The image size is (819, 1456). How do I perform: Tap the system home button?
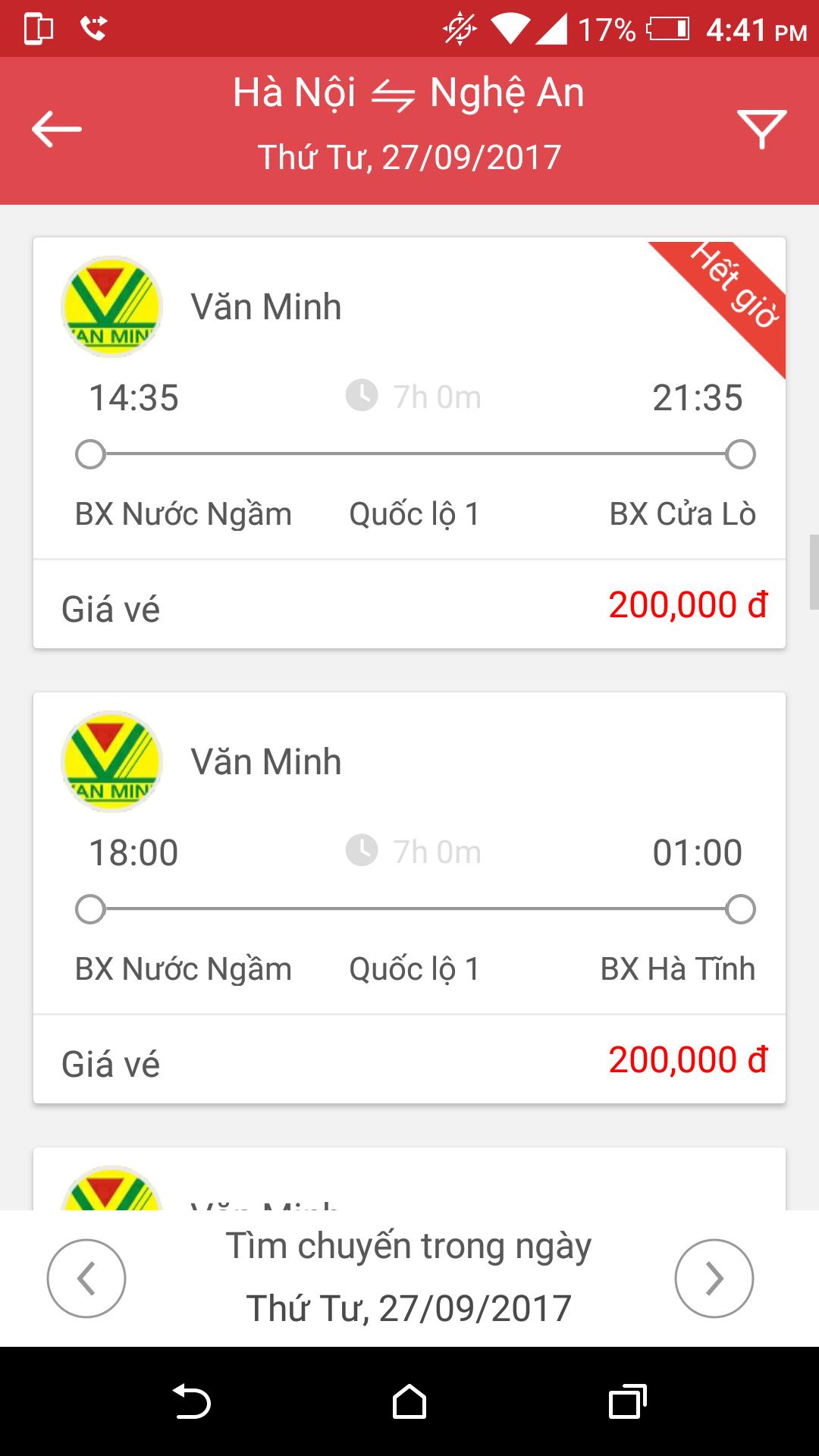pyautogui.click(x=409, y=1401)
